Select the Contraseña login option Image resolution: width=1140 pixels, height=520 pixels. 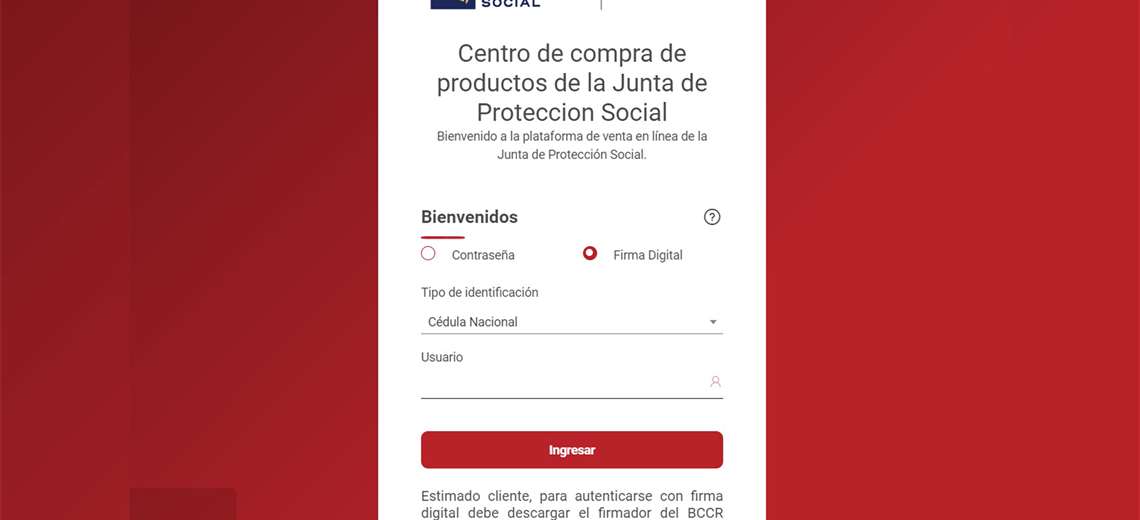429,254
